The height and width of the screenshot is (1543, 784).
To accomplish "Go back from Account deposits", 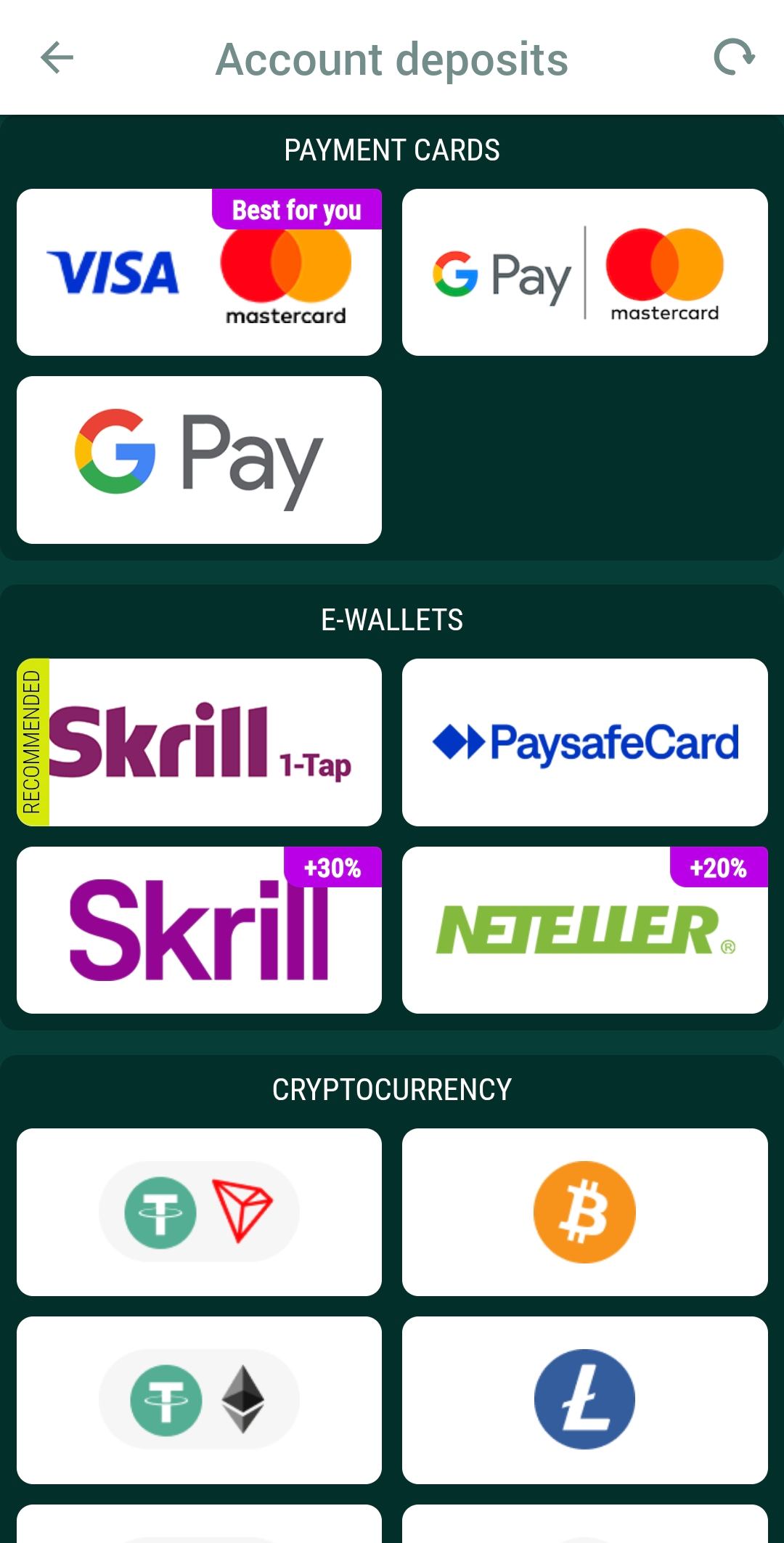I will [57, 58].
